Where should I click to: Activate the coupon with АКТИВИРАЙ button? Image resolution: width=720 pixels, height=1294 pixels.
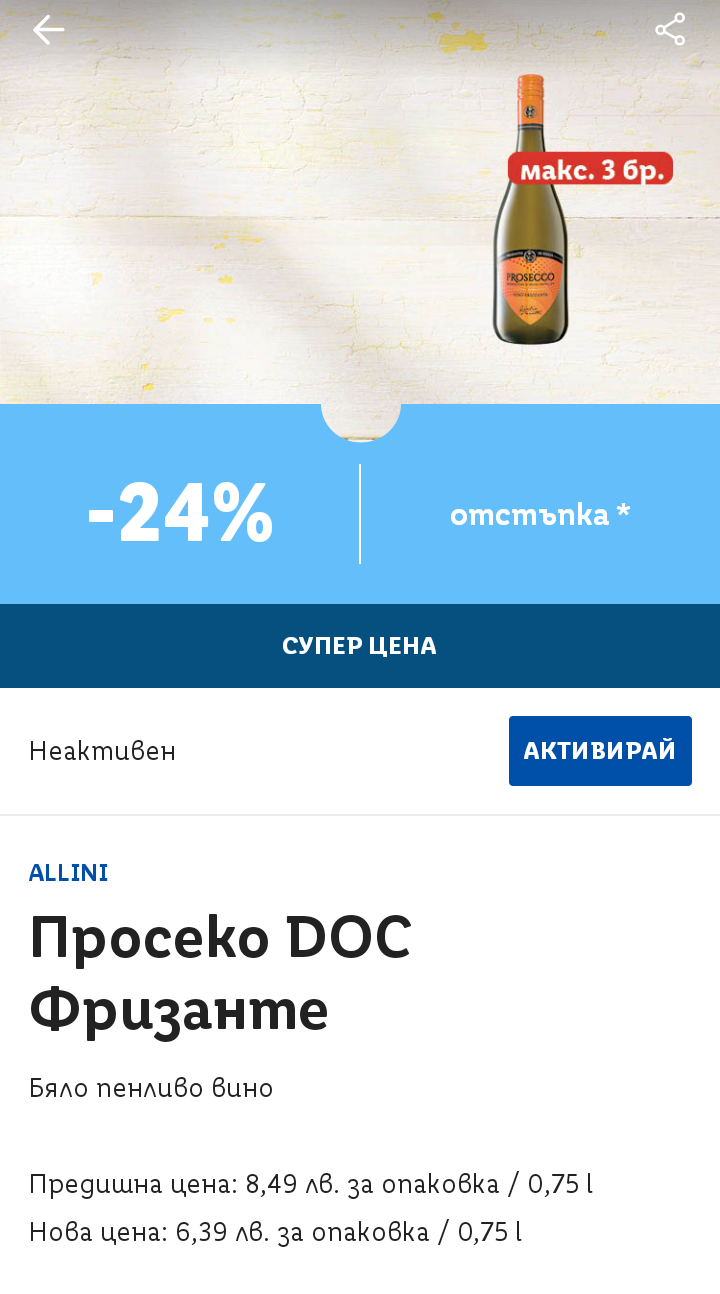600,750
